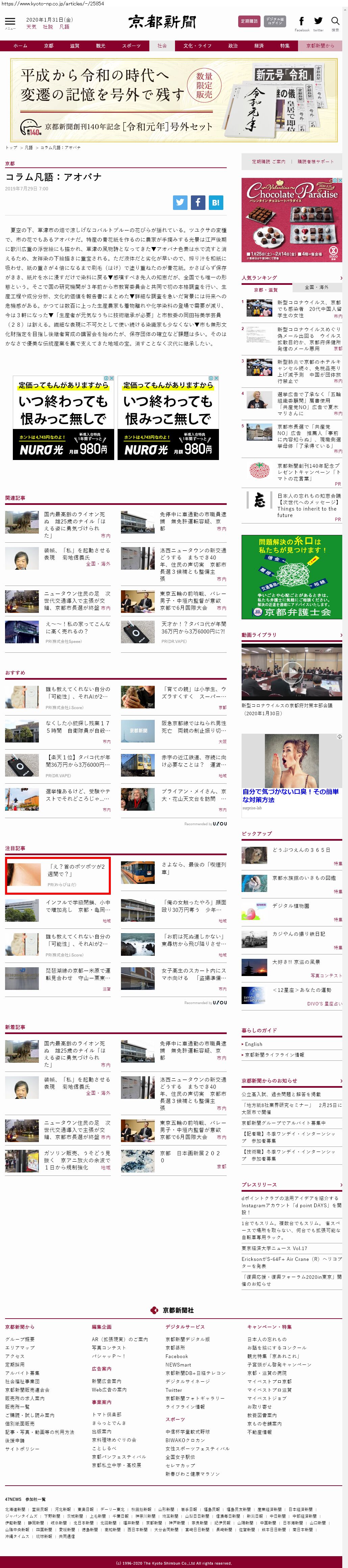The image size is (348, 1568).
Task: Bookmark article with Hatena B! button
Action: click(215, 203)
